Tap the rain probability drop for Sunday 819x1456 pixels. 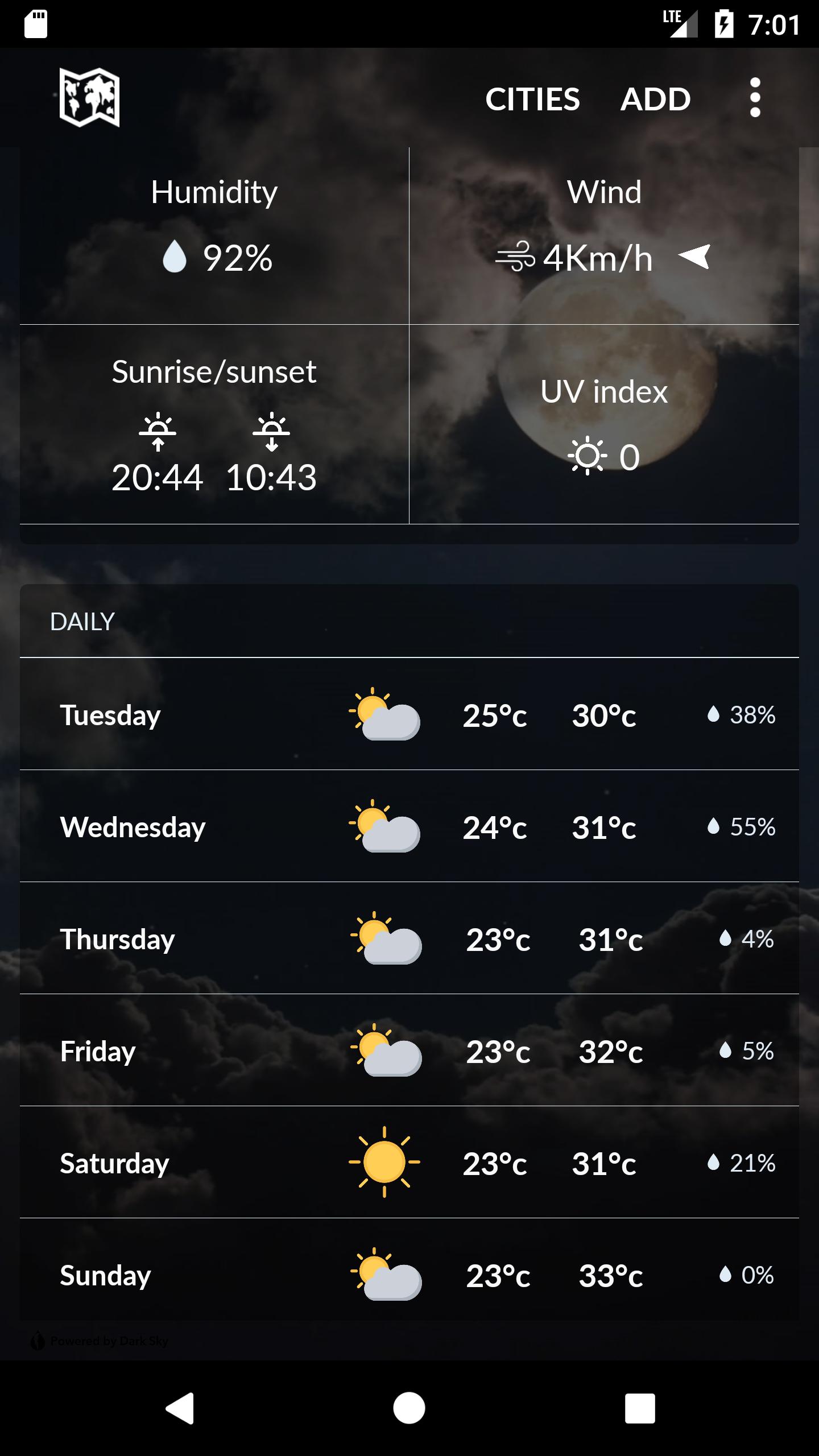pos(726,1274)
